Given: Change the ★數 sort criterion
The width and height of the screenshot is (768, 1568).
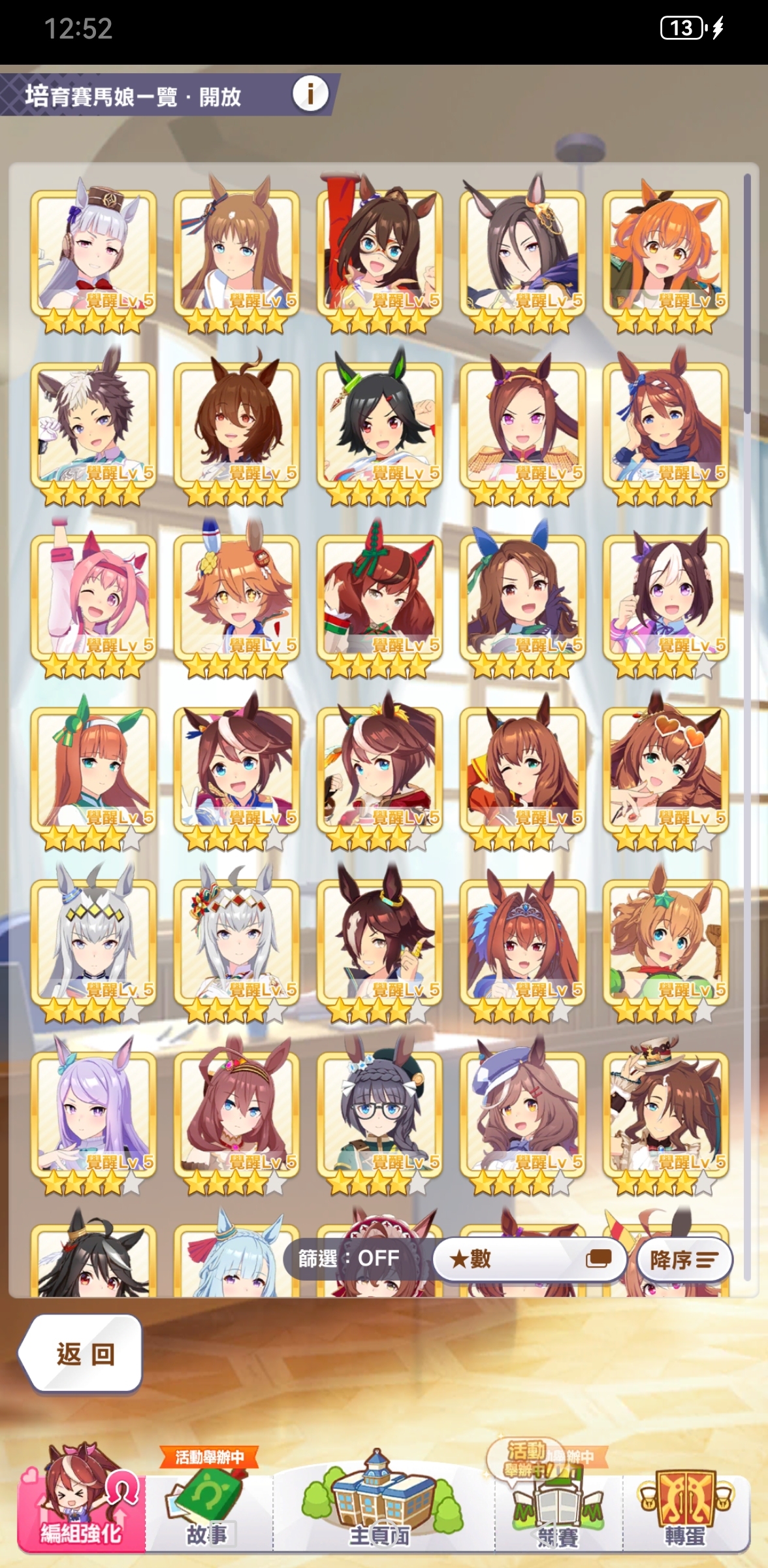Looking at the screenshot, I should (529, 1258).
